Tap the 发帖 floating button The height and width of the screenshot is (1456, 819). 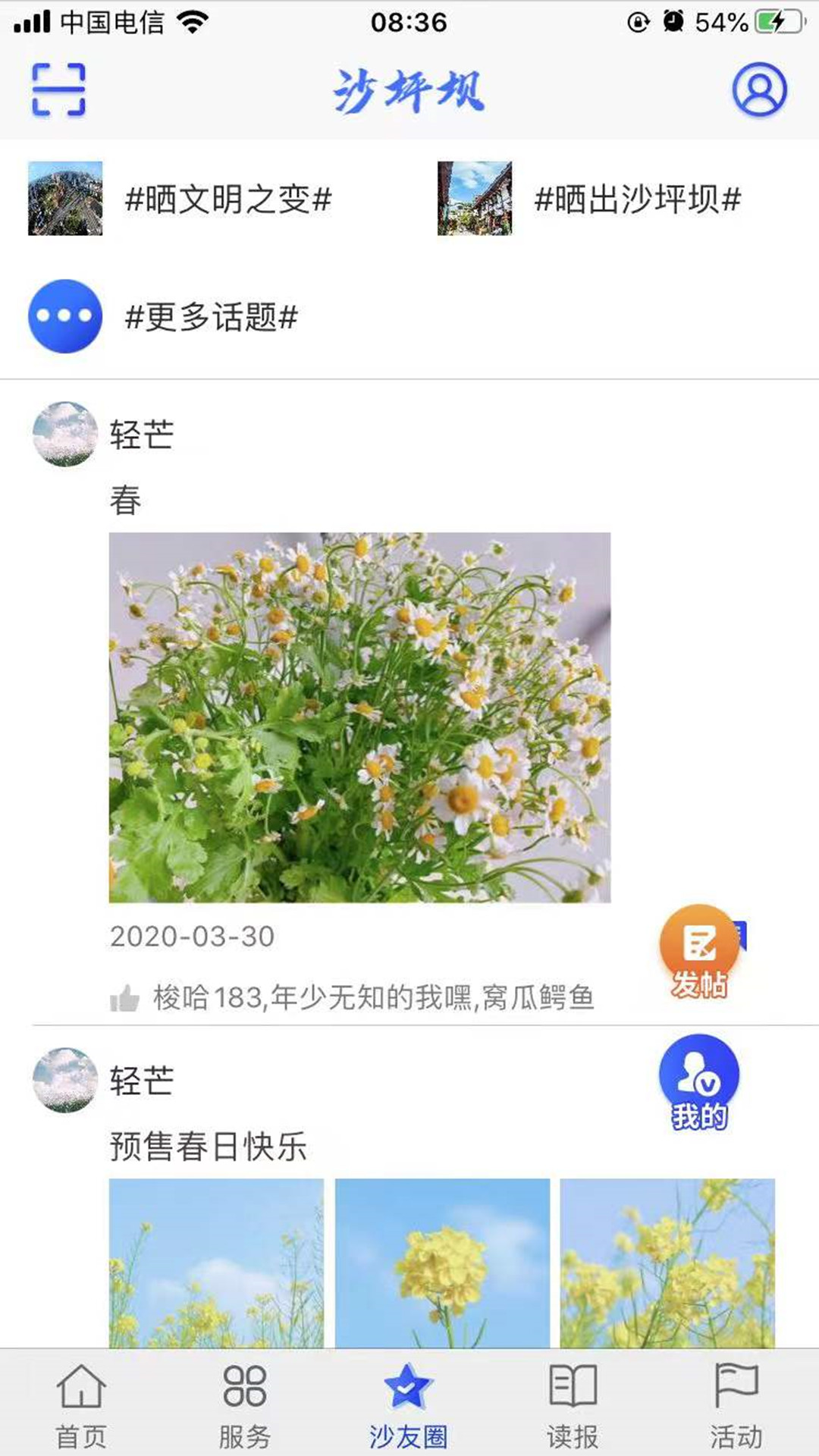point(698,952)
